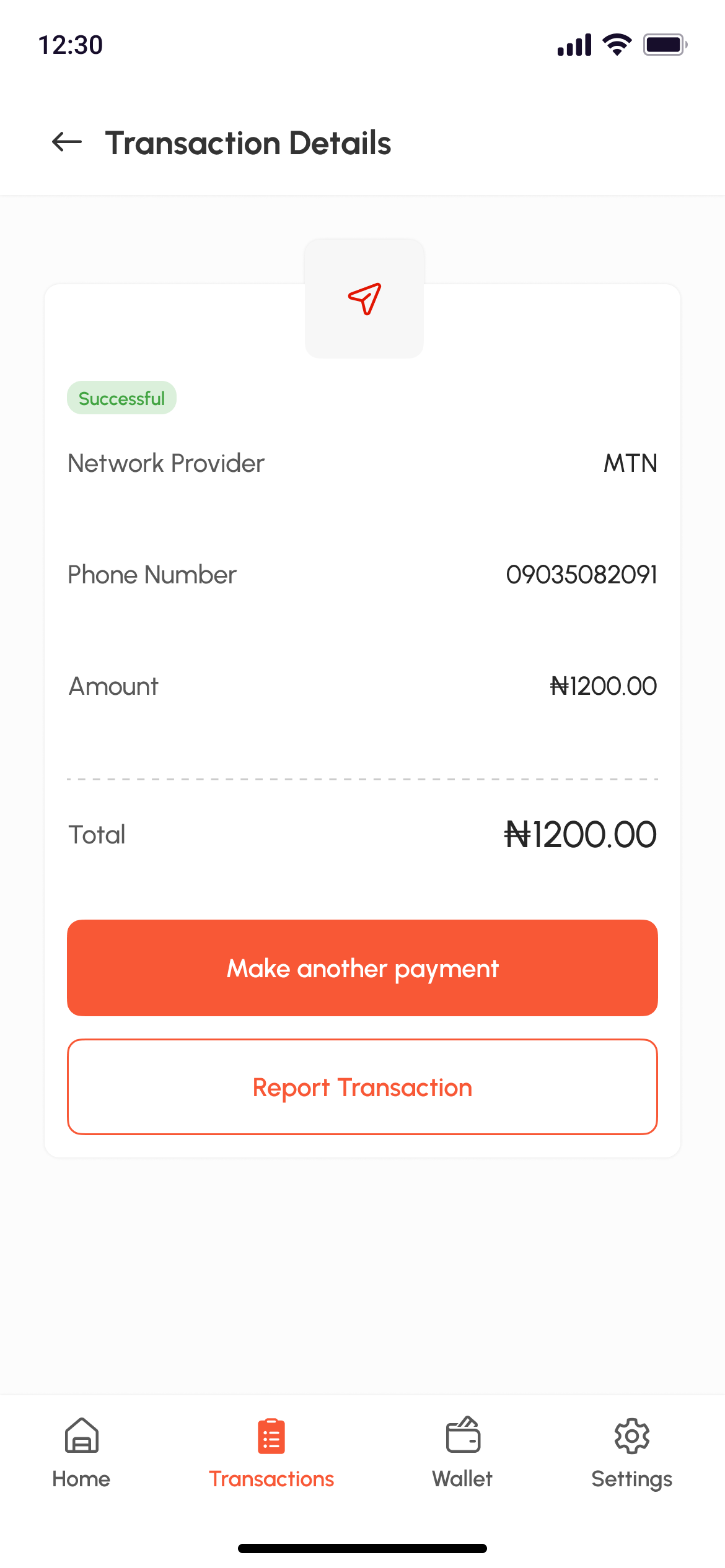Open the Settings tab

pos(631,1453)
